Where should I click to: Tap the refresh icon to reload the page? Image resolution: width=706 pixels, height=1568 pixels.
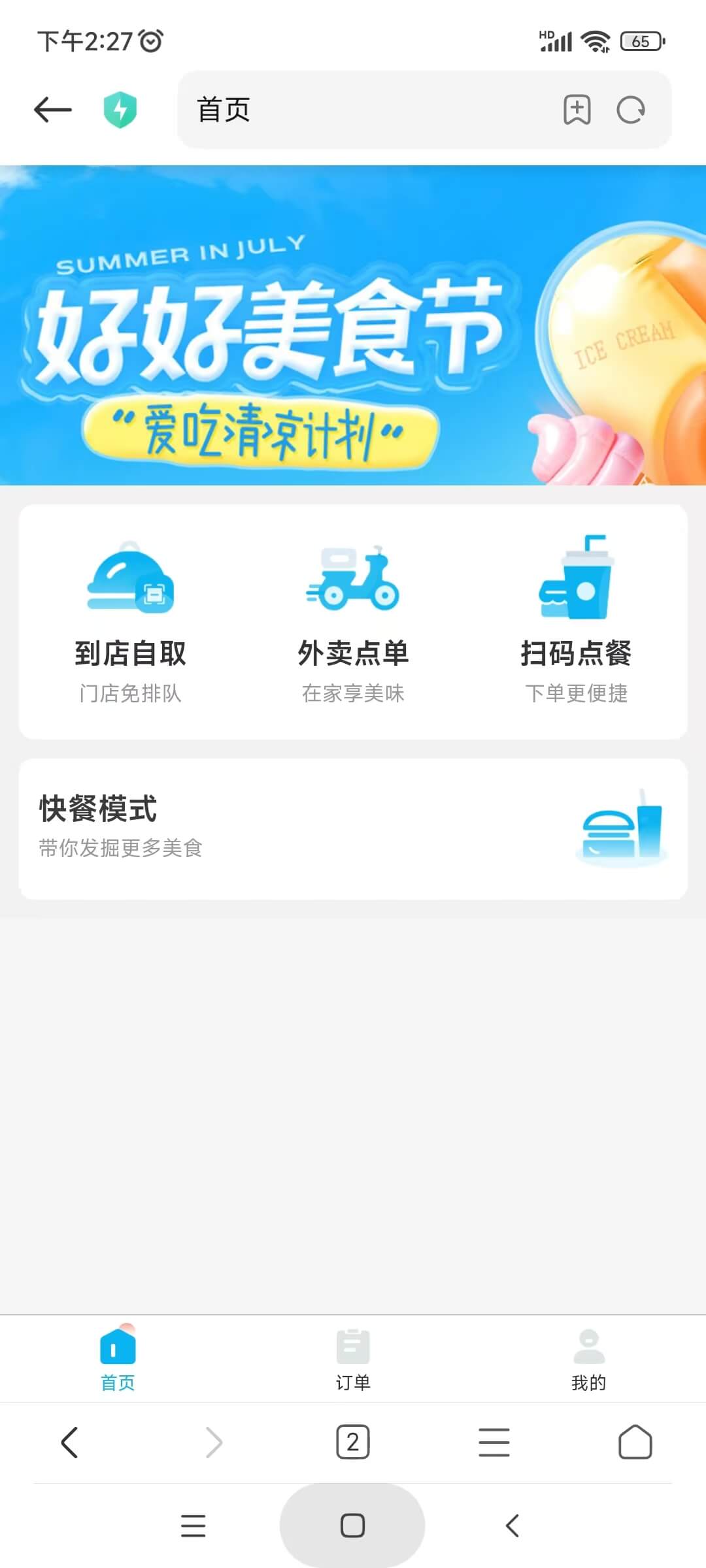pos(629,110)
